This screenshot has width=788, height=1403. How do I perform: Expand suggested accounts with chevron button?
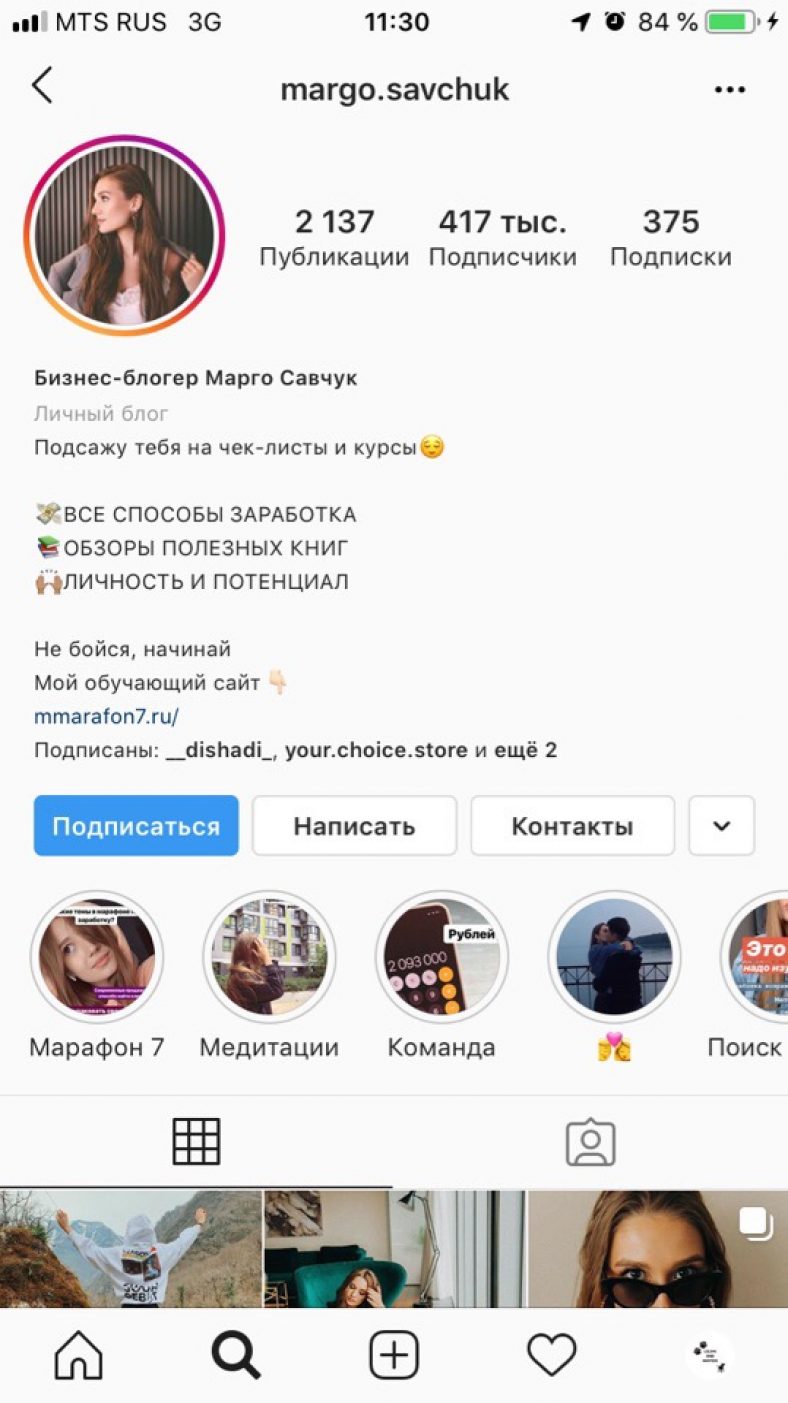[722, 826]
